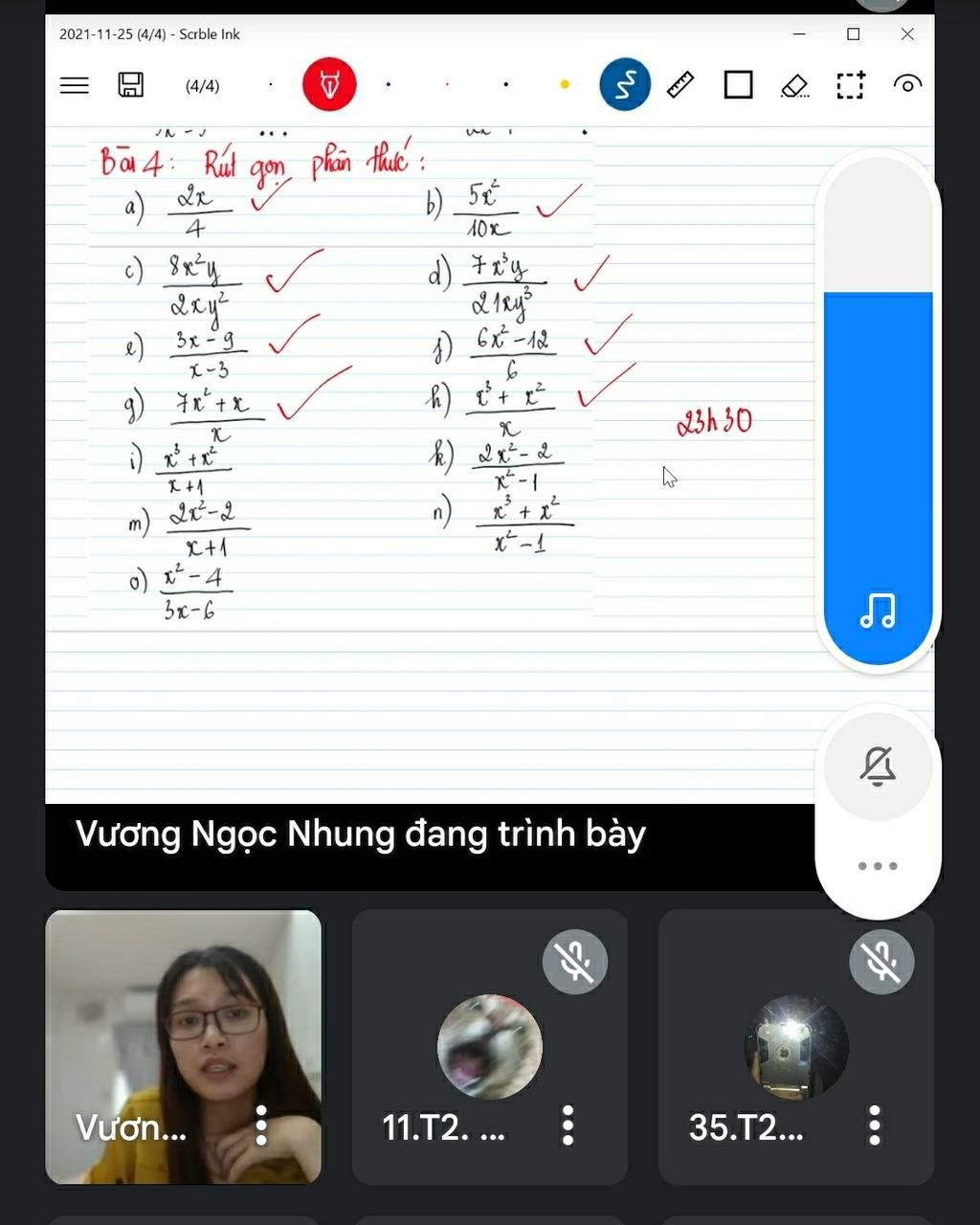Open the options menu on 11.T2 tile
This screenshot has height=1225, width=980.
[568, 1125]
